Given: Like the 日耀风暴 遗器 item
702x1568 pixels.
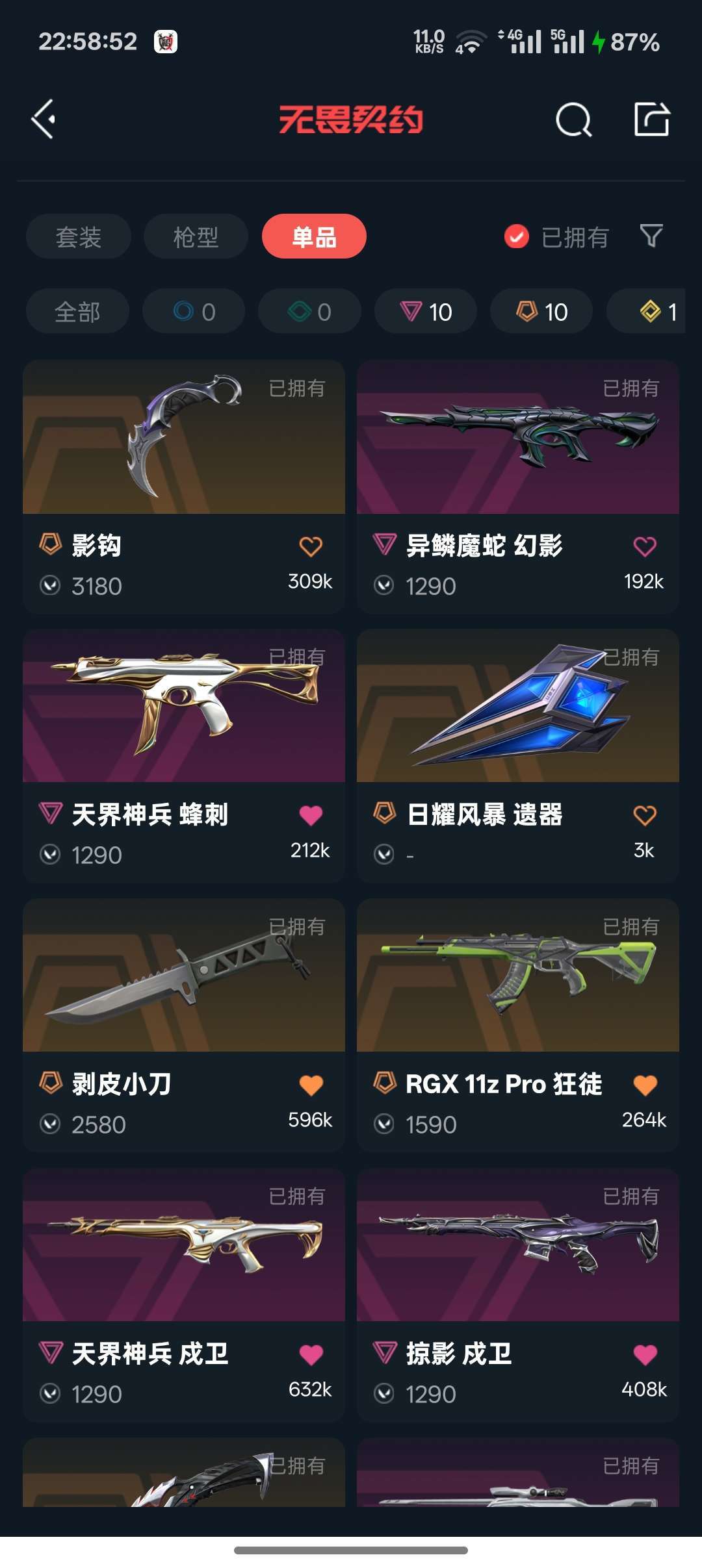Looking at the screenshot, I should click(645, 815).
